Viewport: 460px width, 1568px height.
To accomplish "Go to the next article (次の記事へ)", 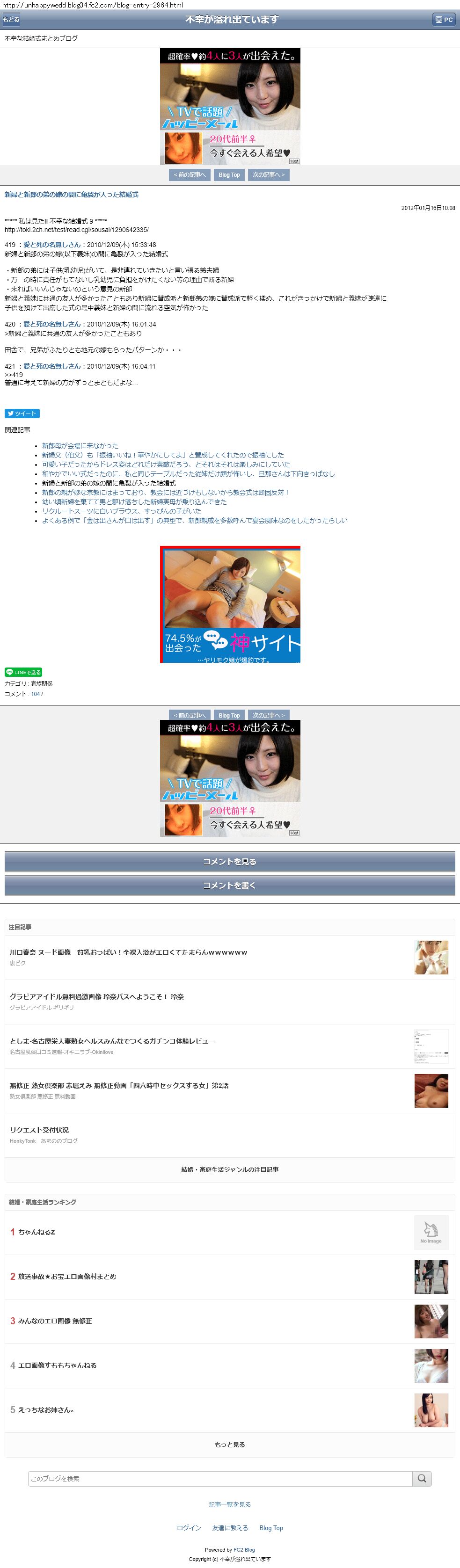I will (268, 174).
